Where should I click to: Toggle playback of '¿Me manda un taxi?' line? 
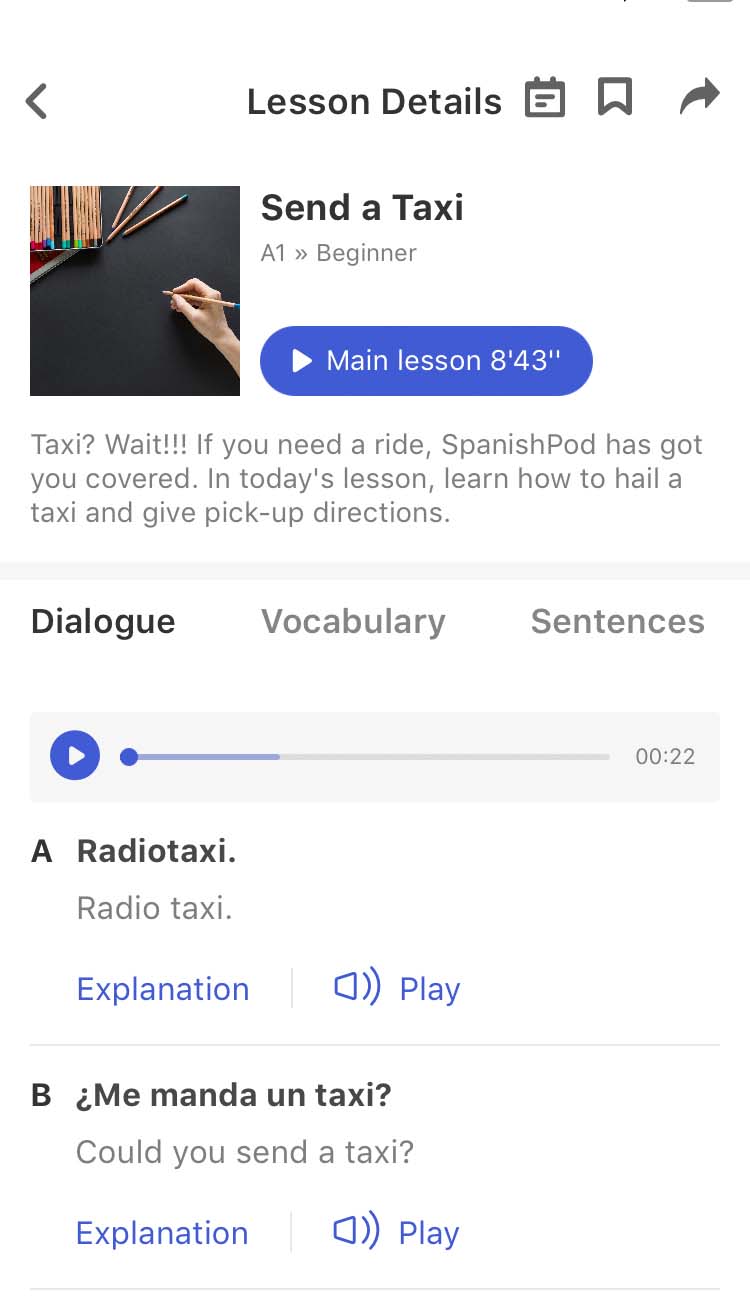point(395,1232)
